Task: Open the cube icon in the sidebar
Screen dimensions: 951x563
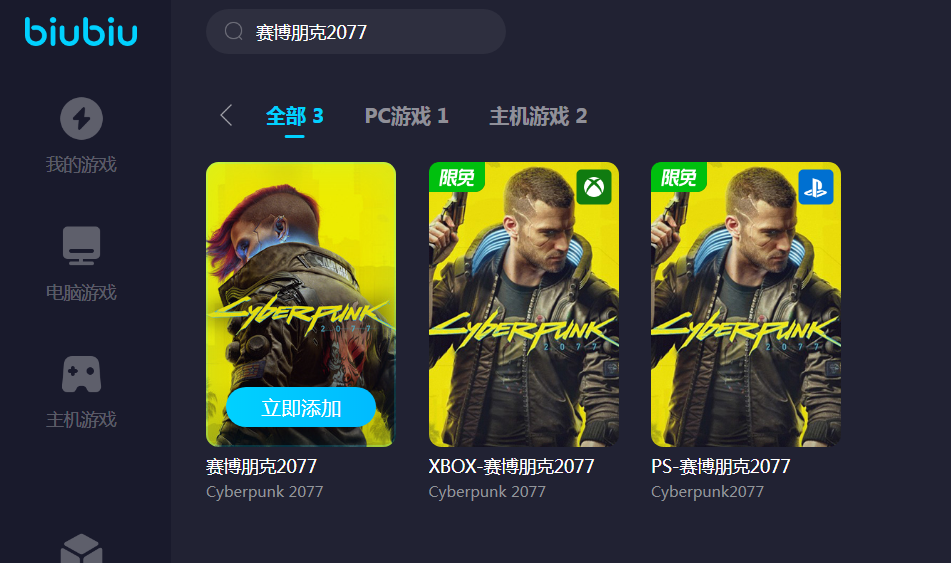Action: coord(81,548)
